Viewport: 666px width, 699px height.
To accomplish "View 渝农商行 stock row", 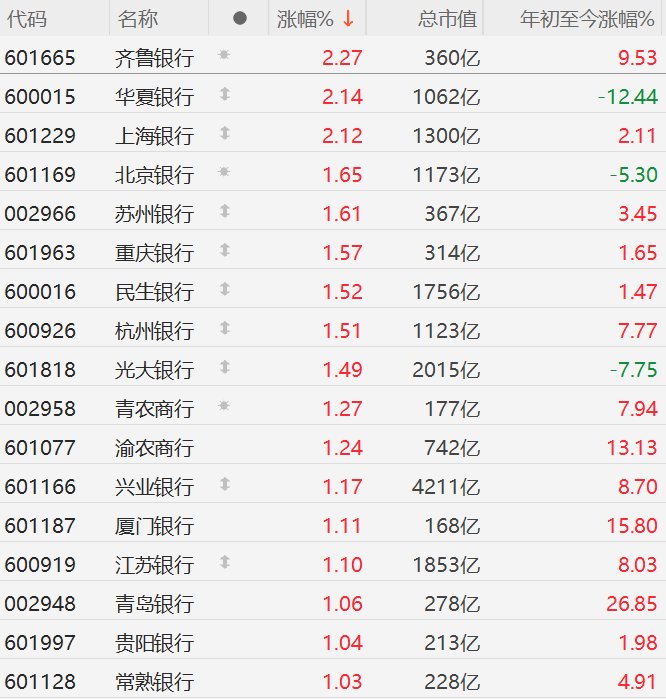I will pyautogui.click(x=154, y=448).
